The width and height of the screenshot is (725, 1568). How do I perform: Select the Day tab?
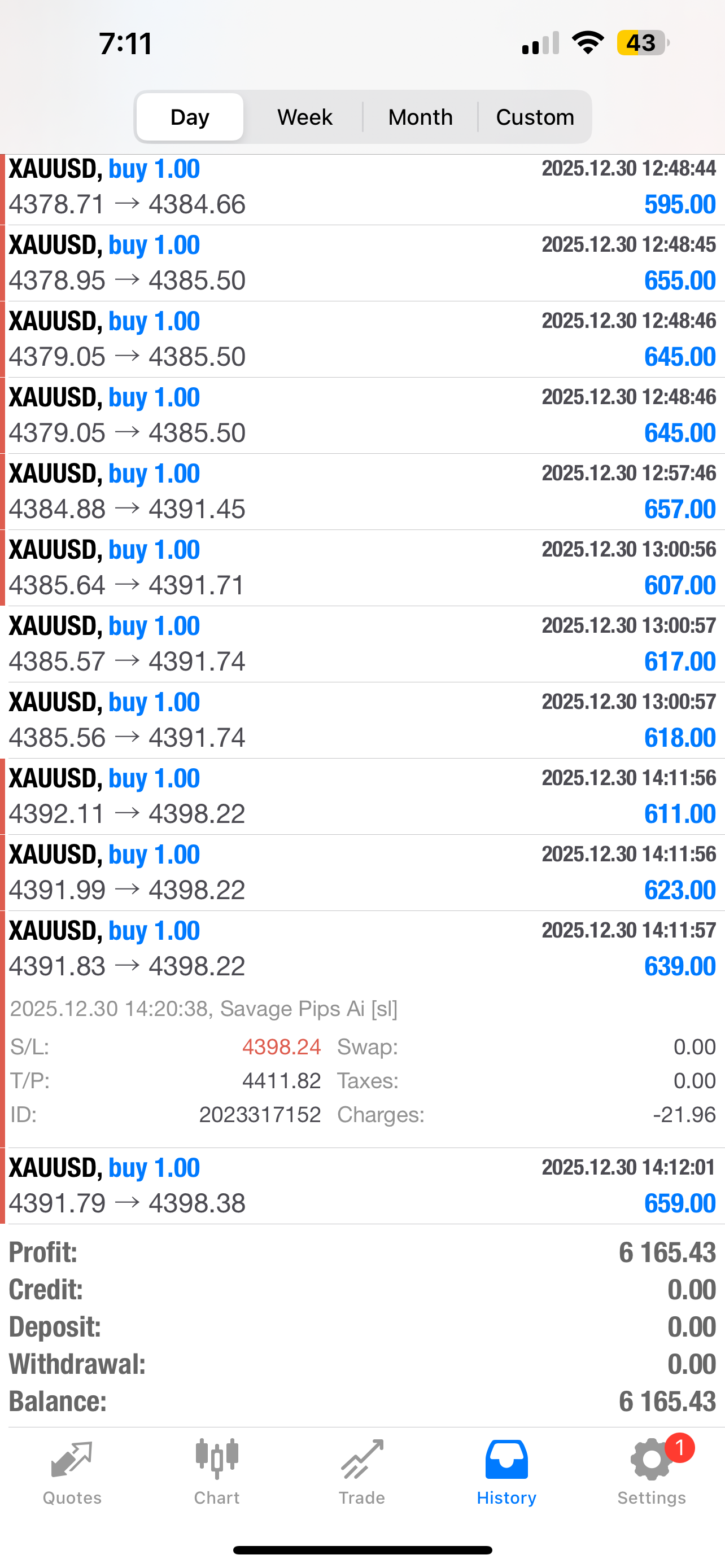(x=189, y=116)
